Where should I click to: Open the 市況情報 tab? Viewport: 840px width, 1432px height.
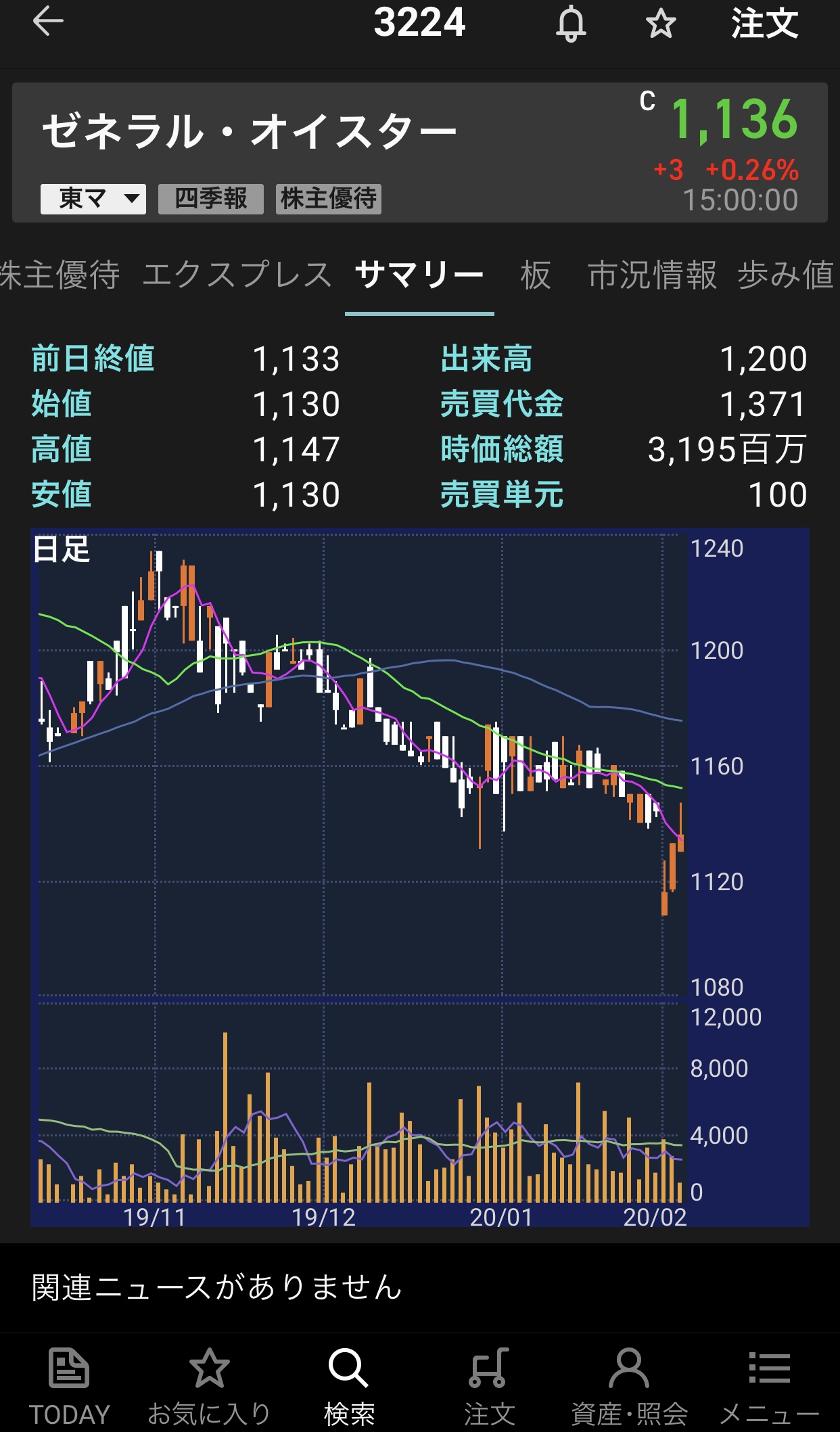tap(652, 275)
